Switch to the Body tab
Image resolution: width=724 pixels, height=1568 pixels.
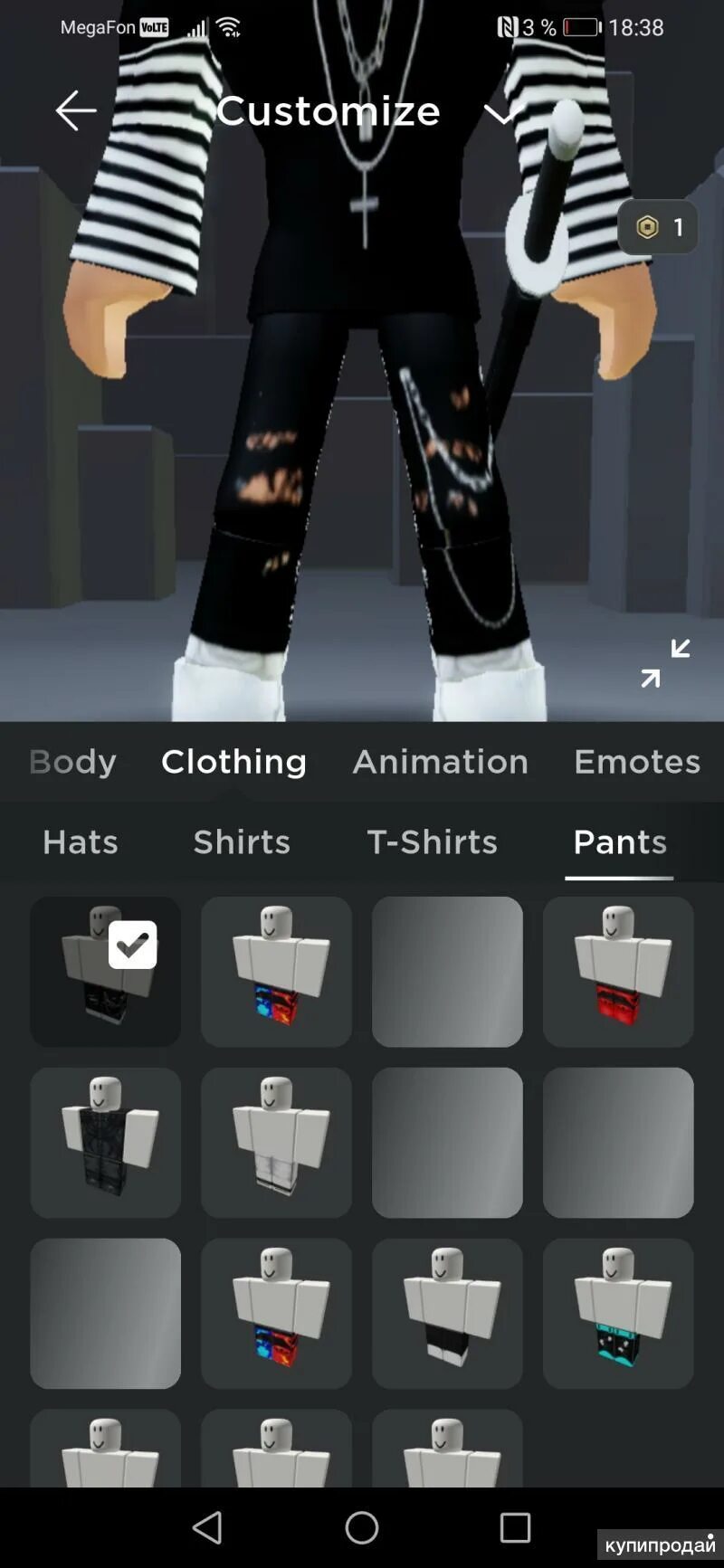(x=72, y=762)
